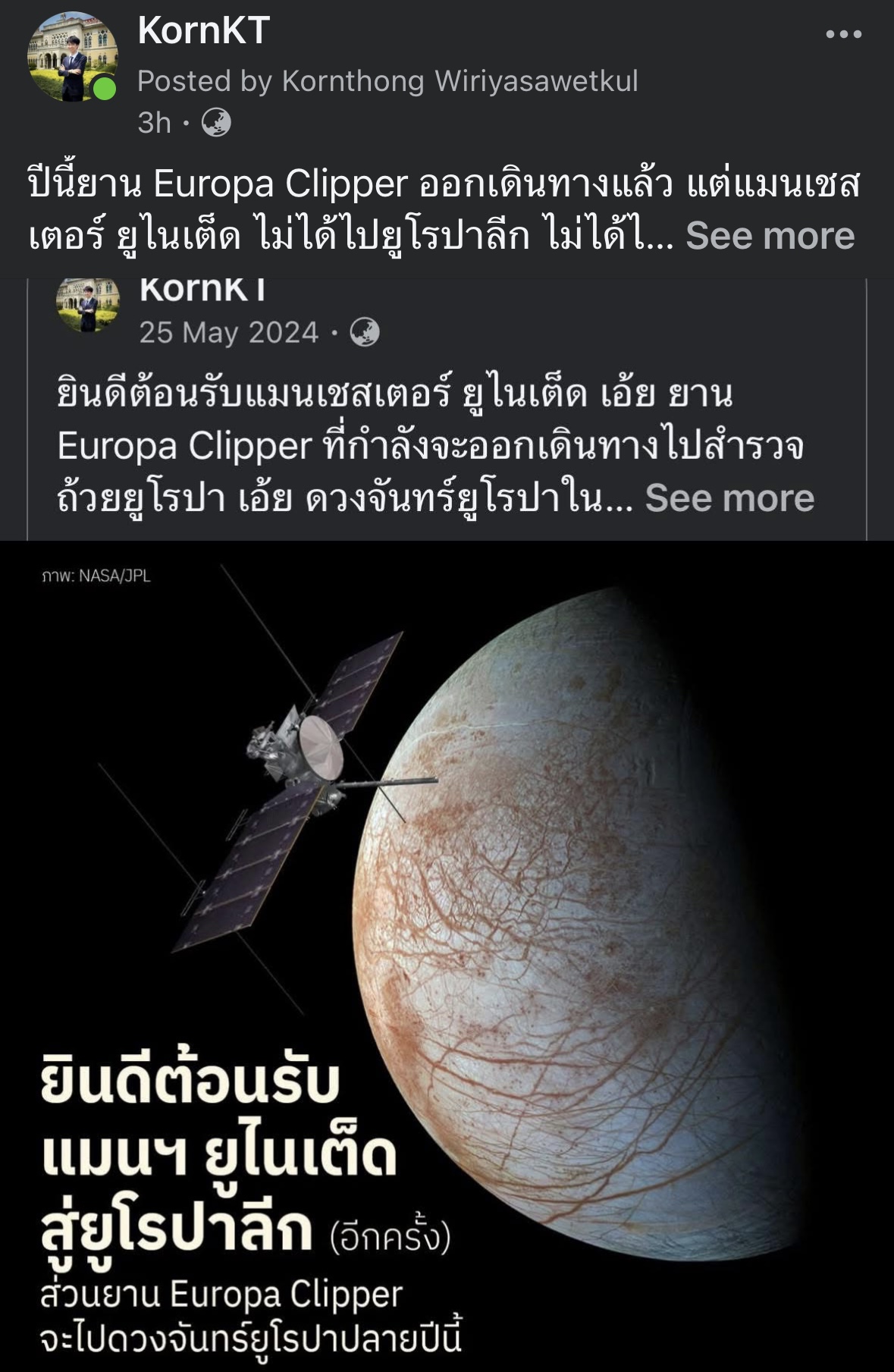This screenshot has width=894, height=1372.
Task: Open the Europa Clipper image
Action: [x=447, y=910]
